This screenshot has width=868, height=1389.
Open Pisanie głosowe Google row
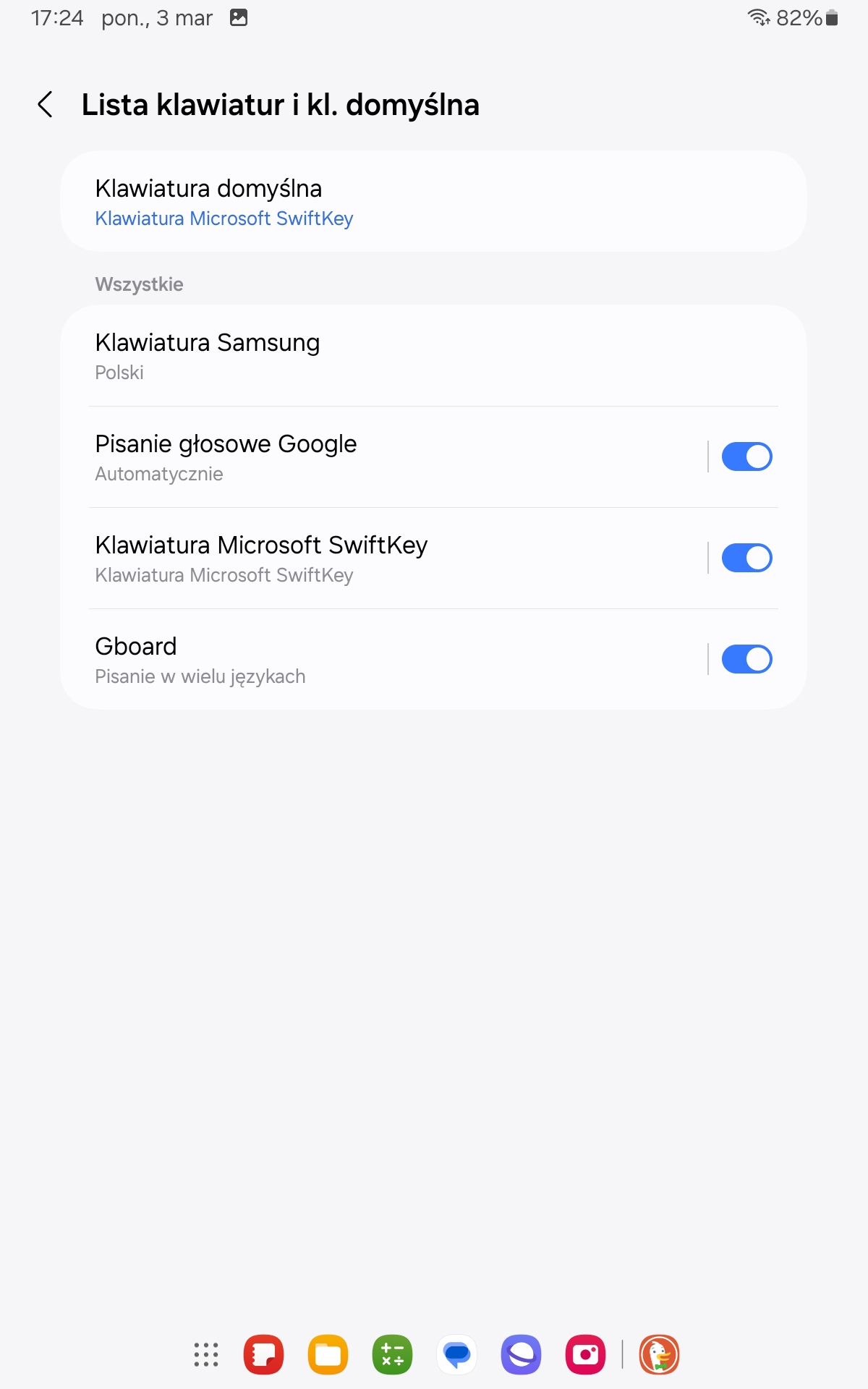coord(391,457)
